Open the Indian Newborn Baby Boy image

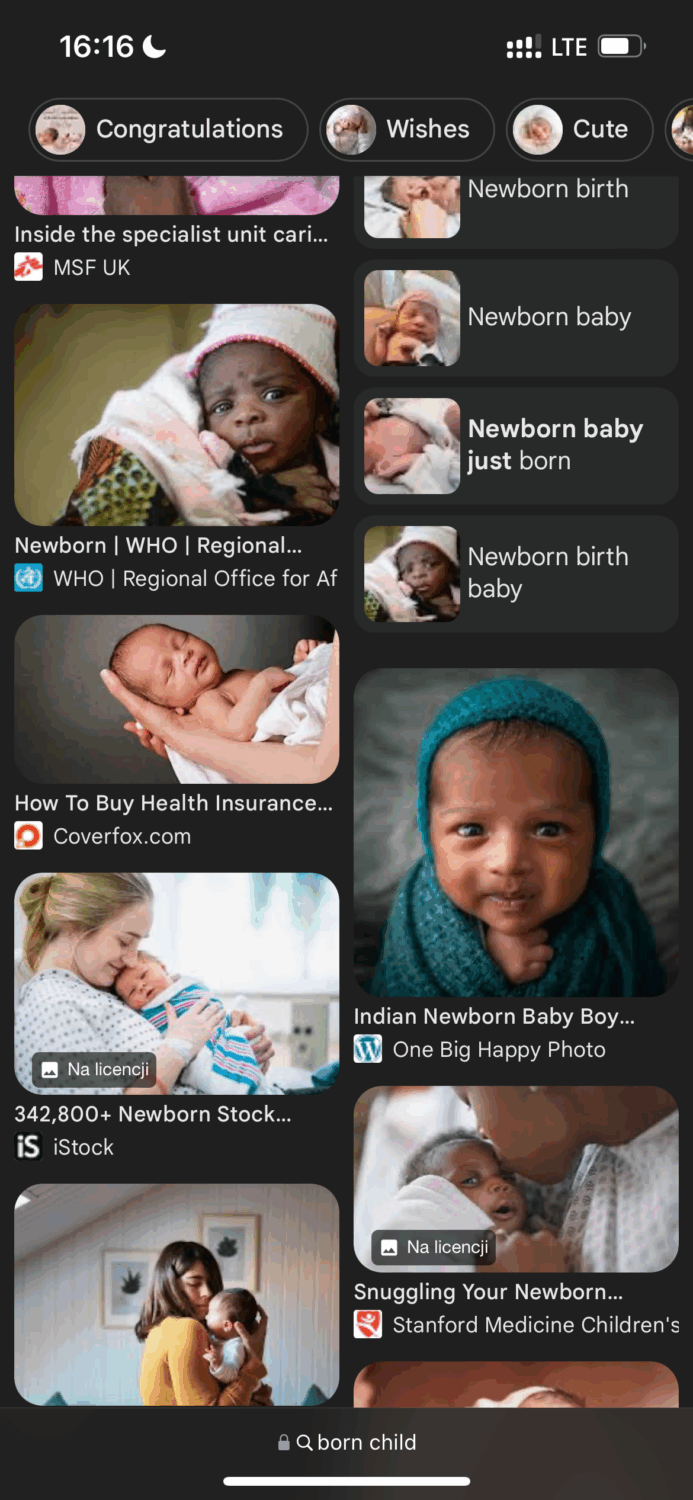516,832
